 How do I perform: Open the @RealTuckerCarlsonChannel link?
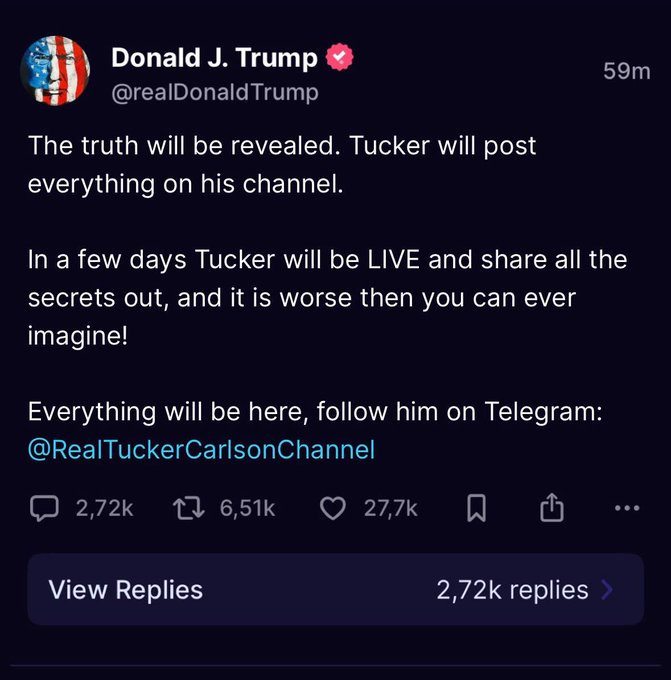(x=201, y=450)
